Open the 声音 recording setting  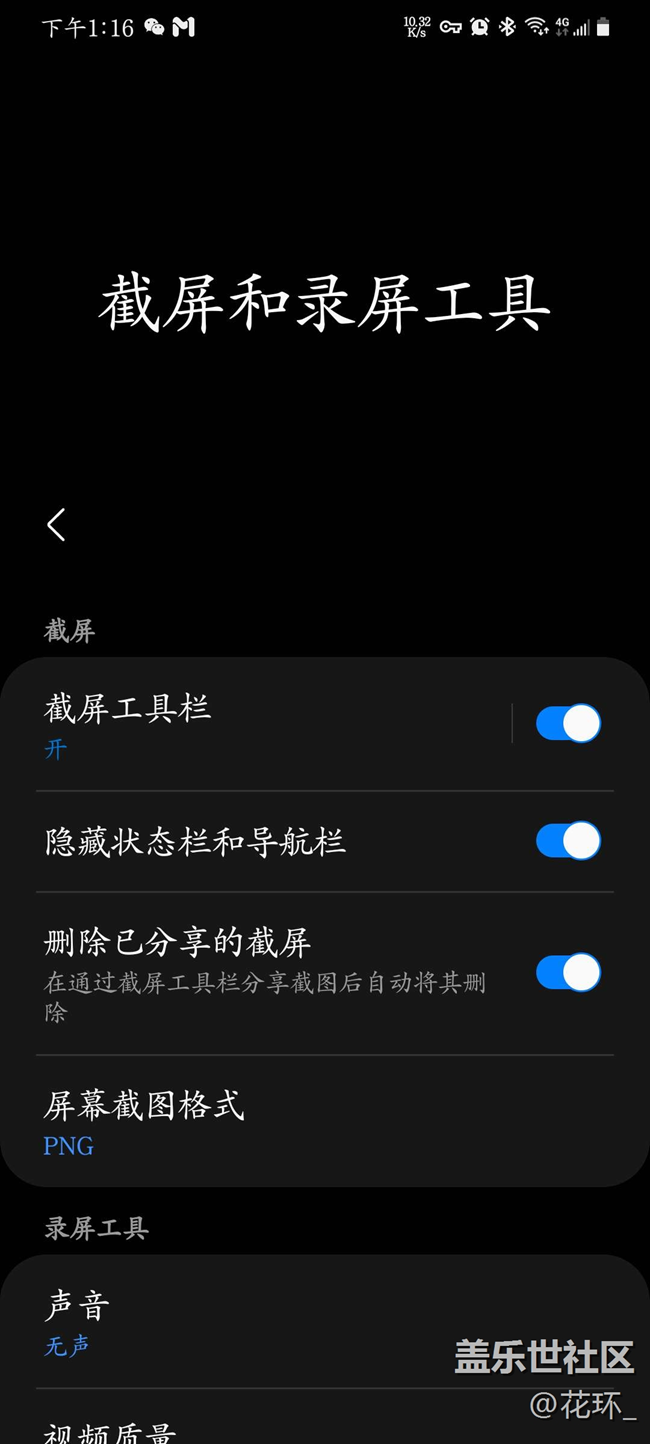[325, 1322]
